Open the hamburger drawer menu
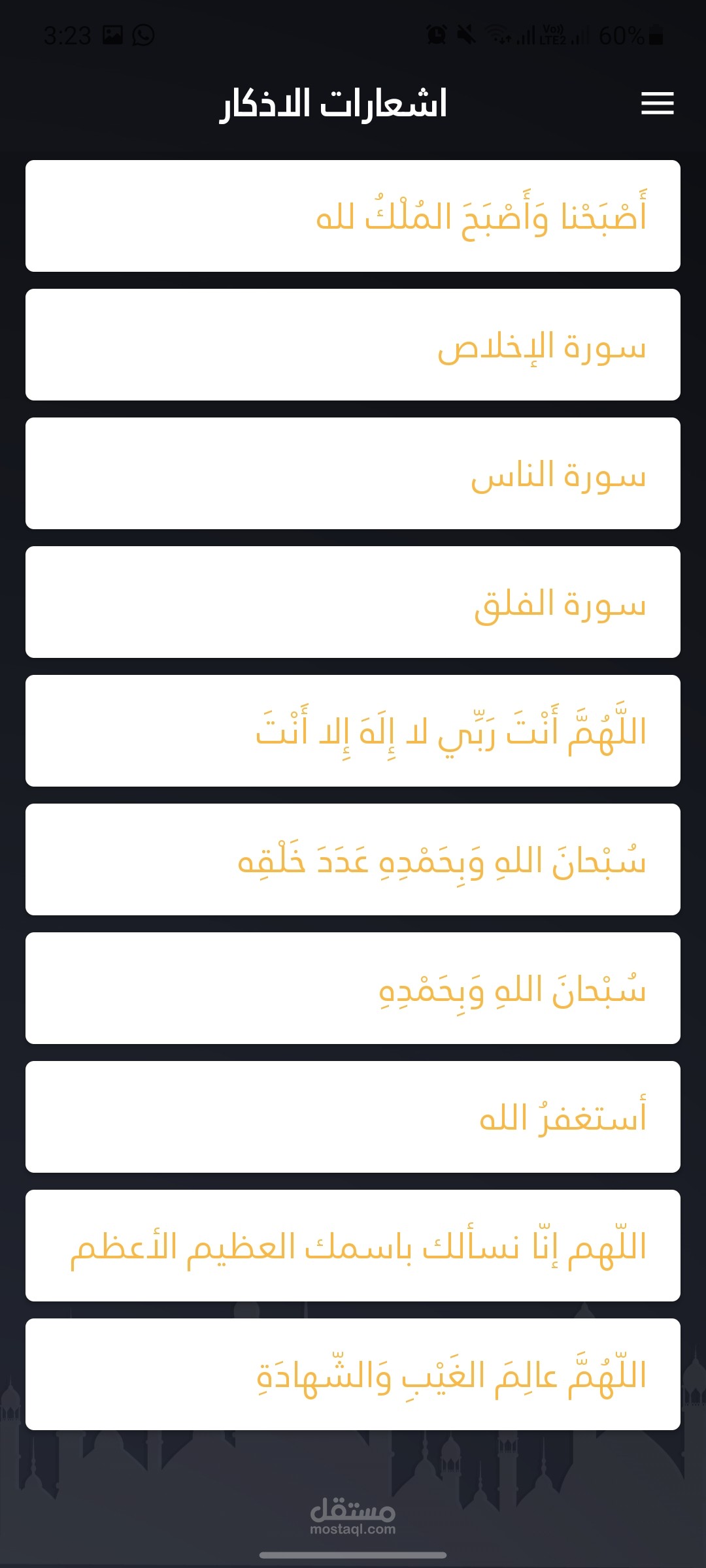Image resolution: width=706 pixels, height=1568 pixels. 657,103
